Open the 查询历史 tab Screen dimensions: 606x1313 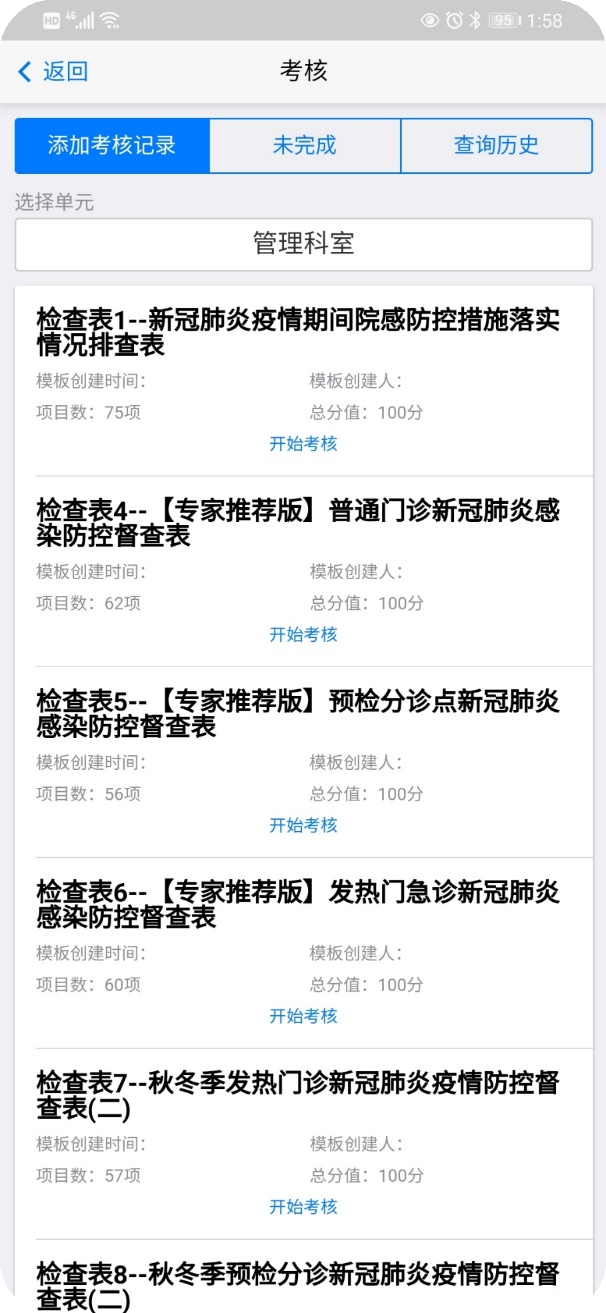496,145
